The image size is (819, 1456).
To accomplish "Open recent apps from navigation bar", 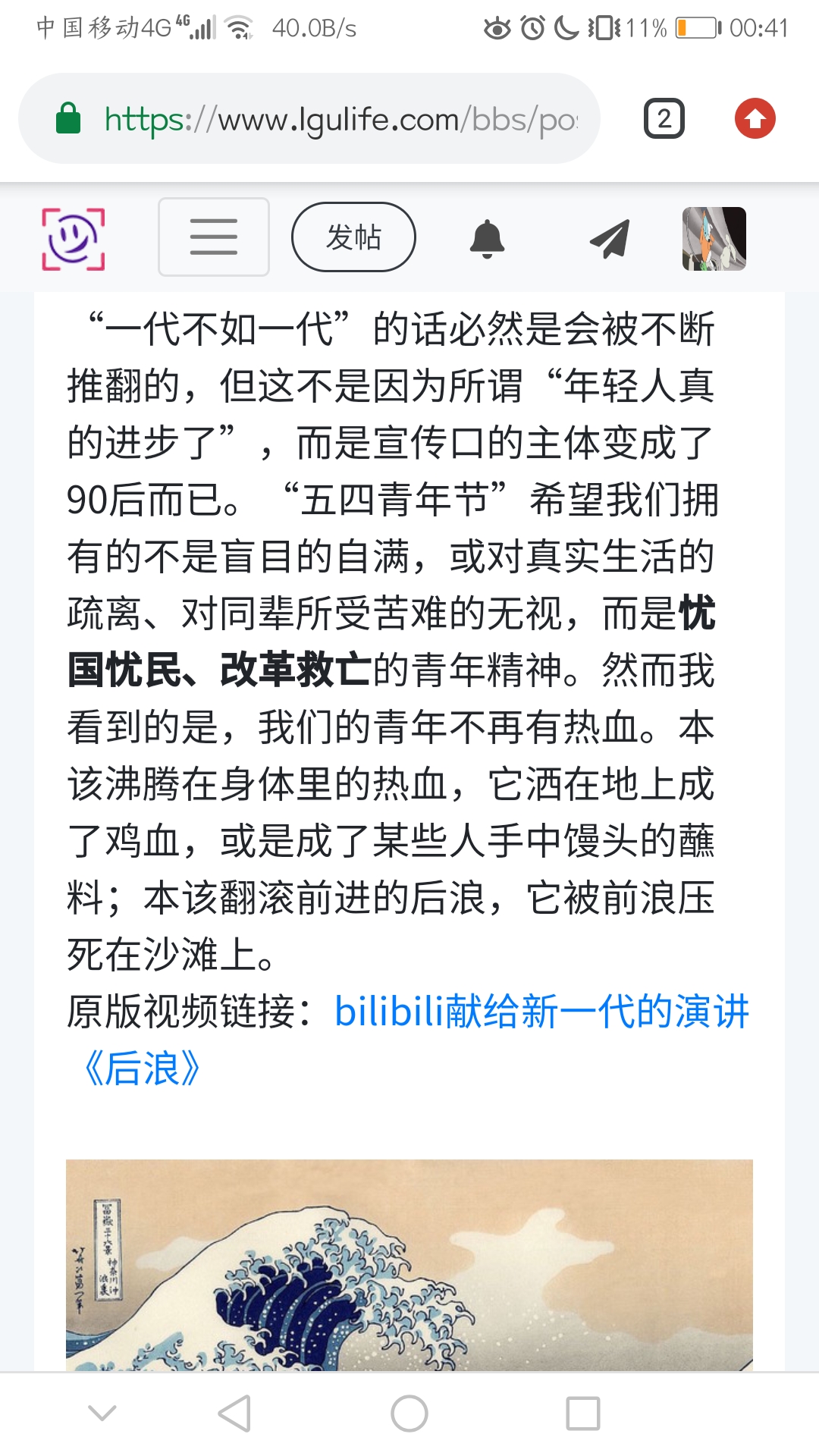I will [582, 1414].
